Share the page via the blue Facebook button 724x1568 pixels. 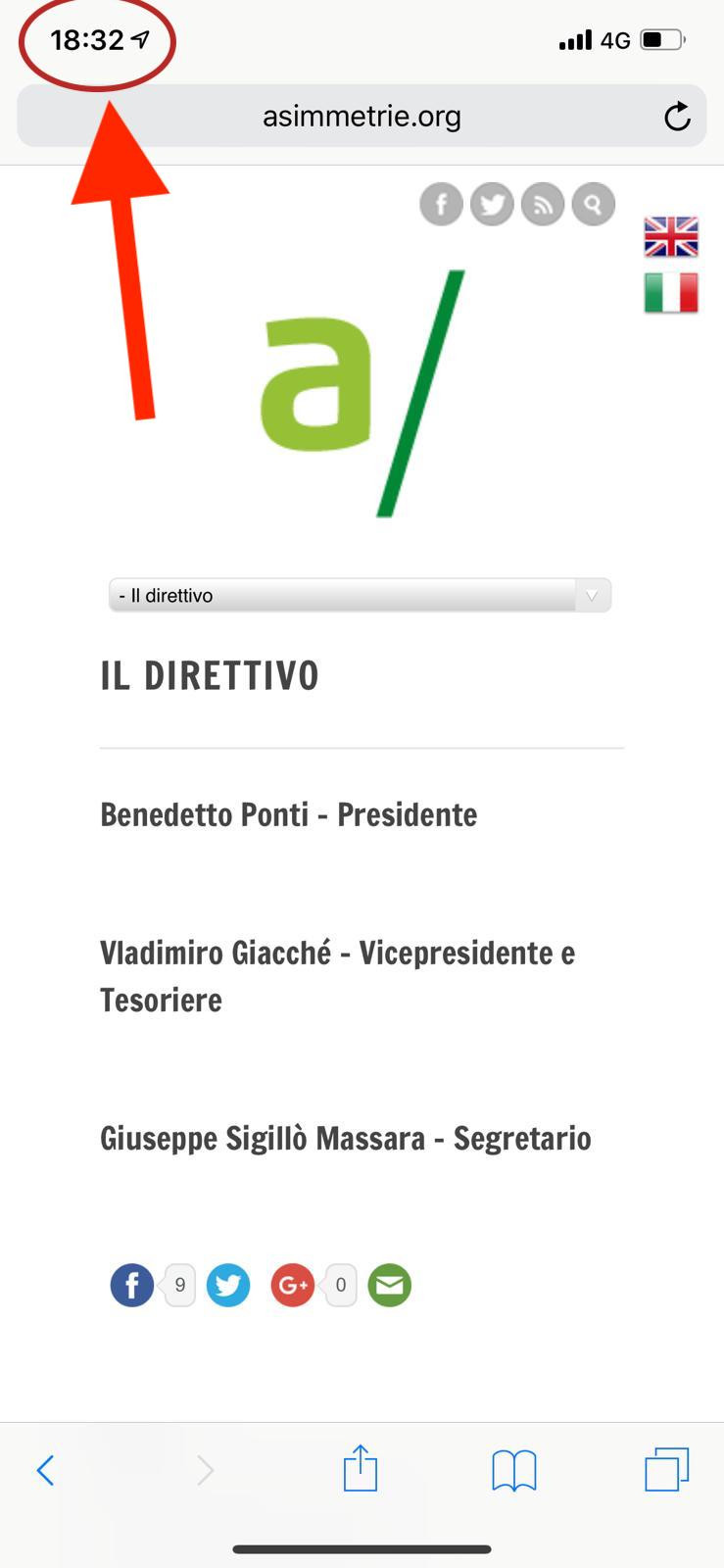(x=132, y=1285)
